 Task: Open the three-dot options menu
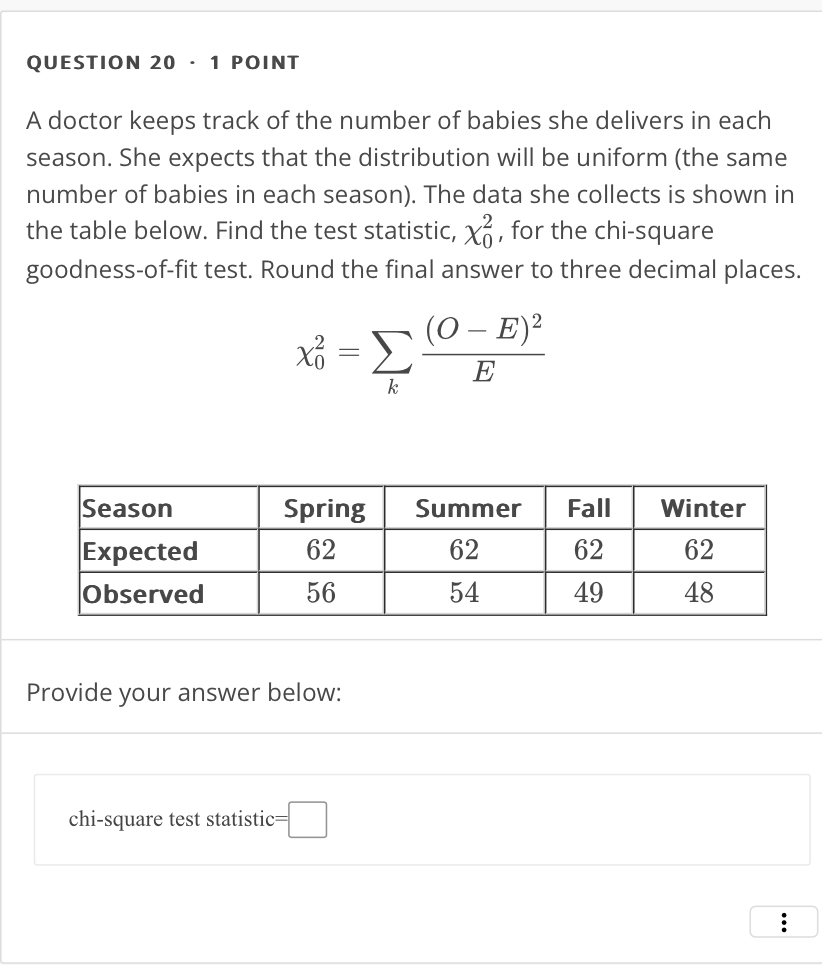coord(783,921)
